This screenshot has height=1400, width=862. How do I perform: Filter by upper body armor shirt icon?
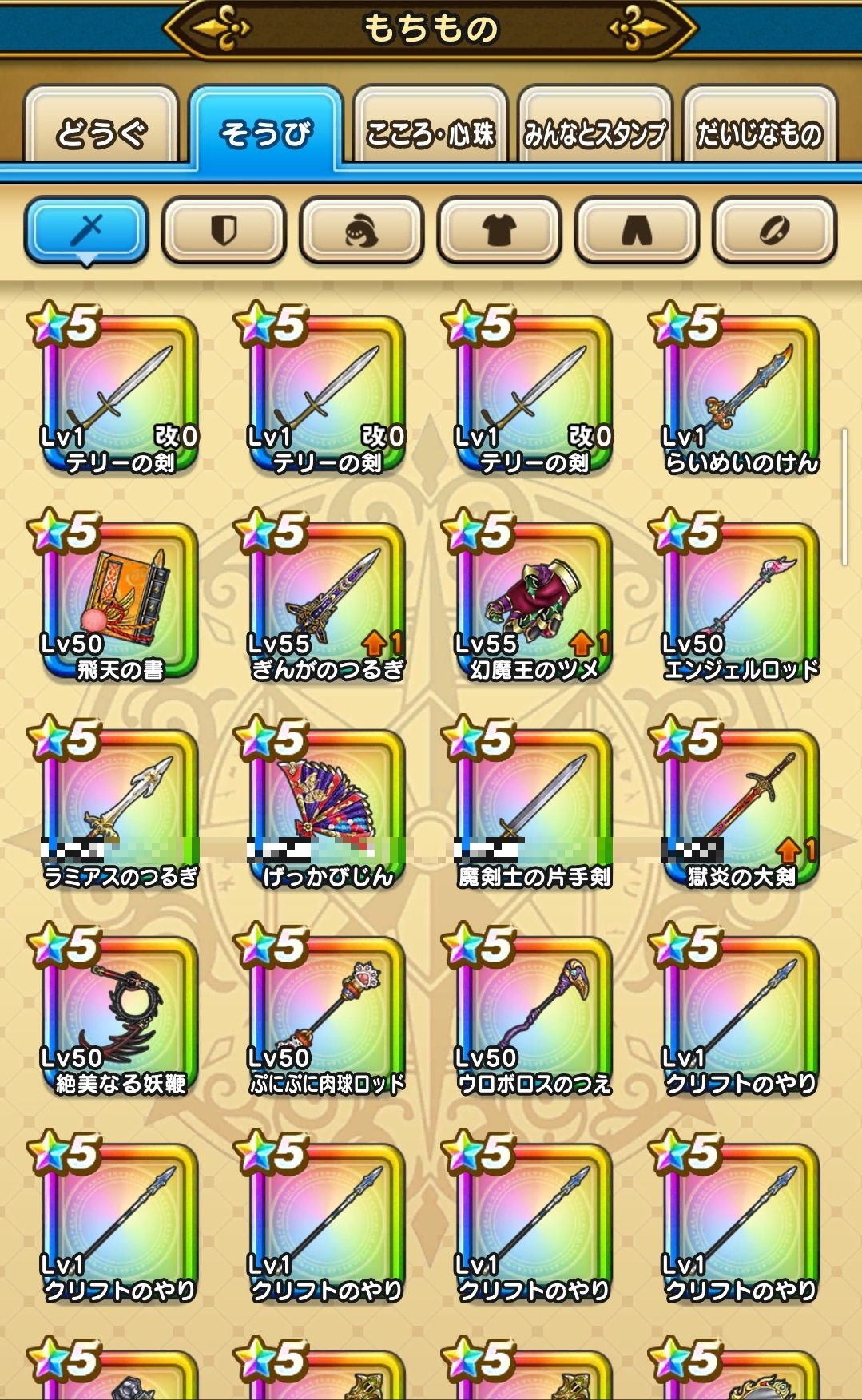click(499, 232)
